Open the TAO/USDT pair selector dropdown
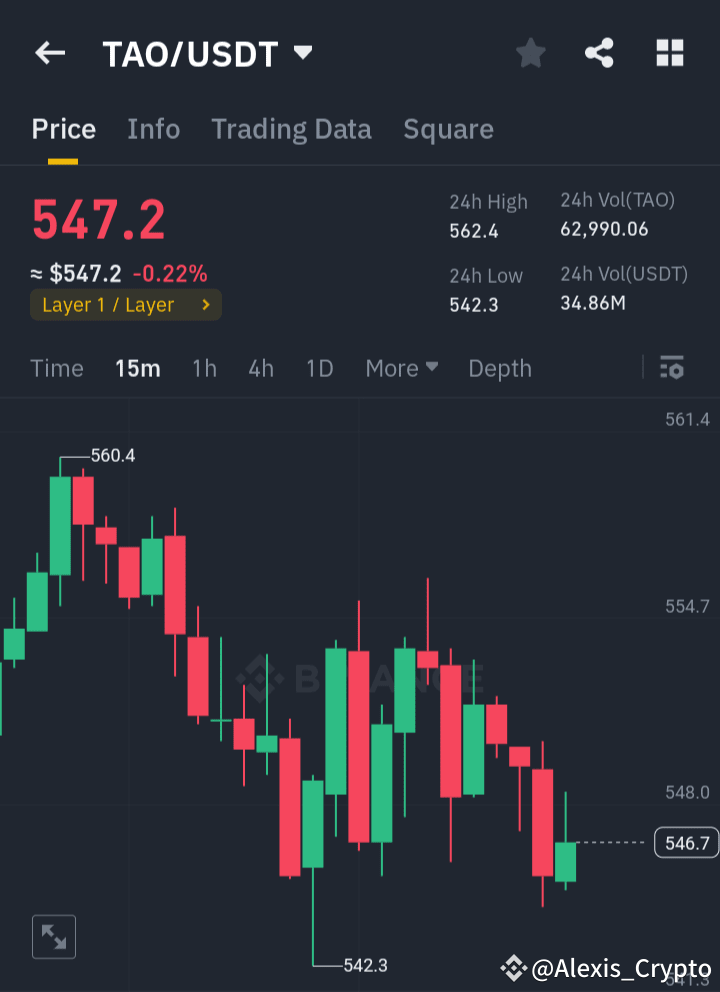Screen dimensions: 720x992 click(x=303, y=53)
